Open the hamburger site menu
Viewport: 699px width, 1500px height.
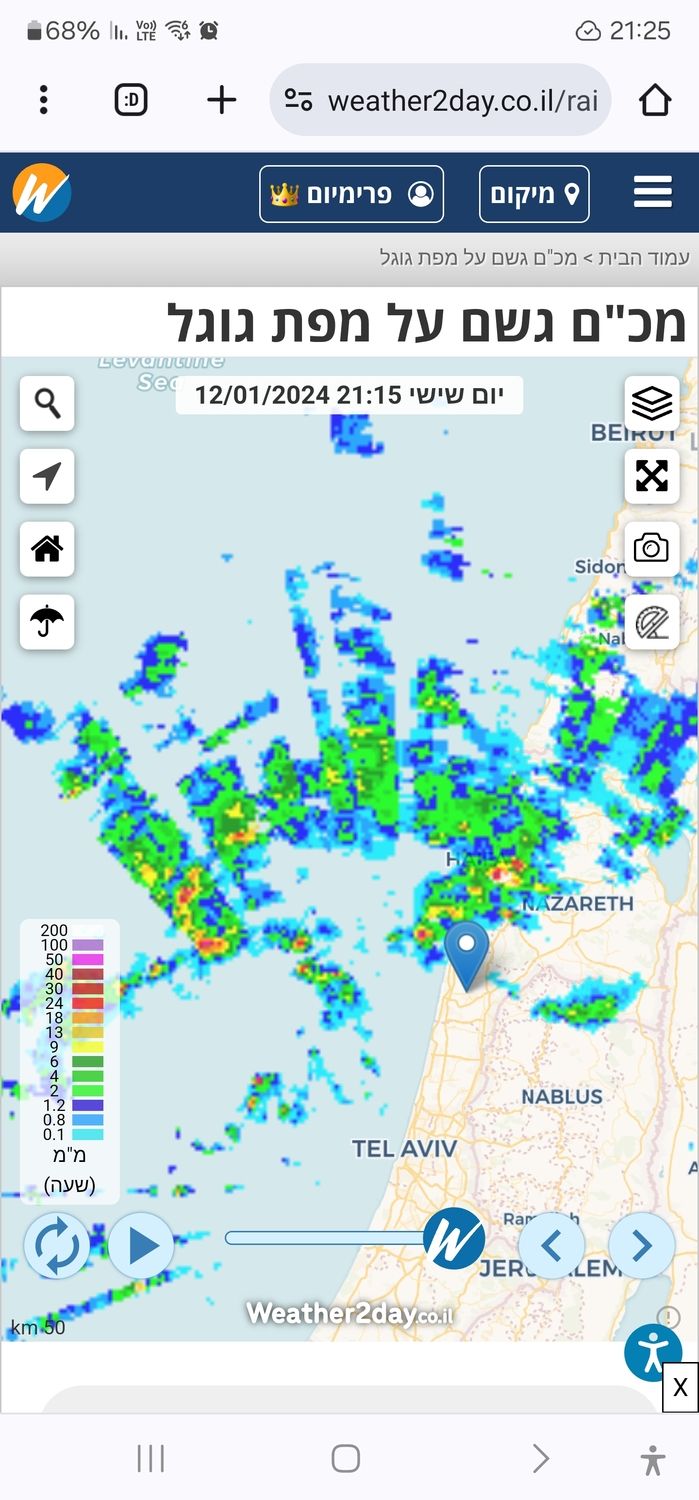click(x=652, y=192)
